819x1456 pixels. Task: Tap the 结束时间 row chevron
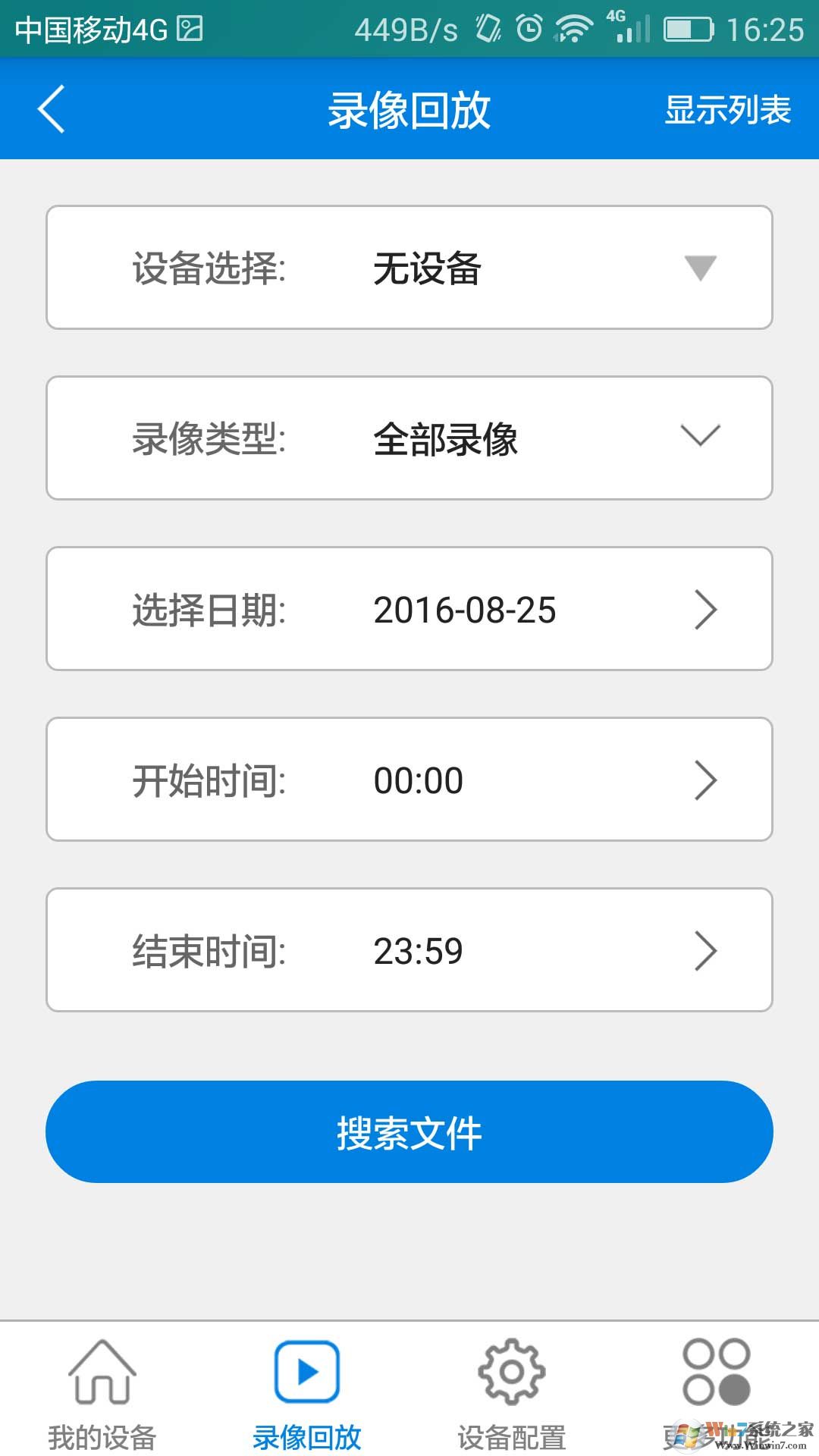[x=708, y=950]
